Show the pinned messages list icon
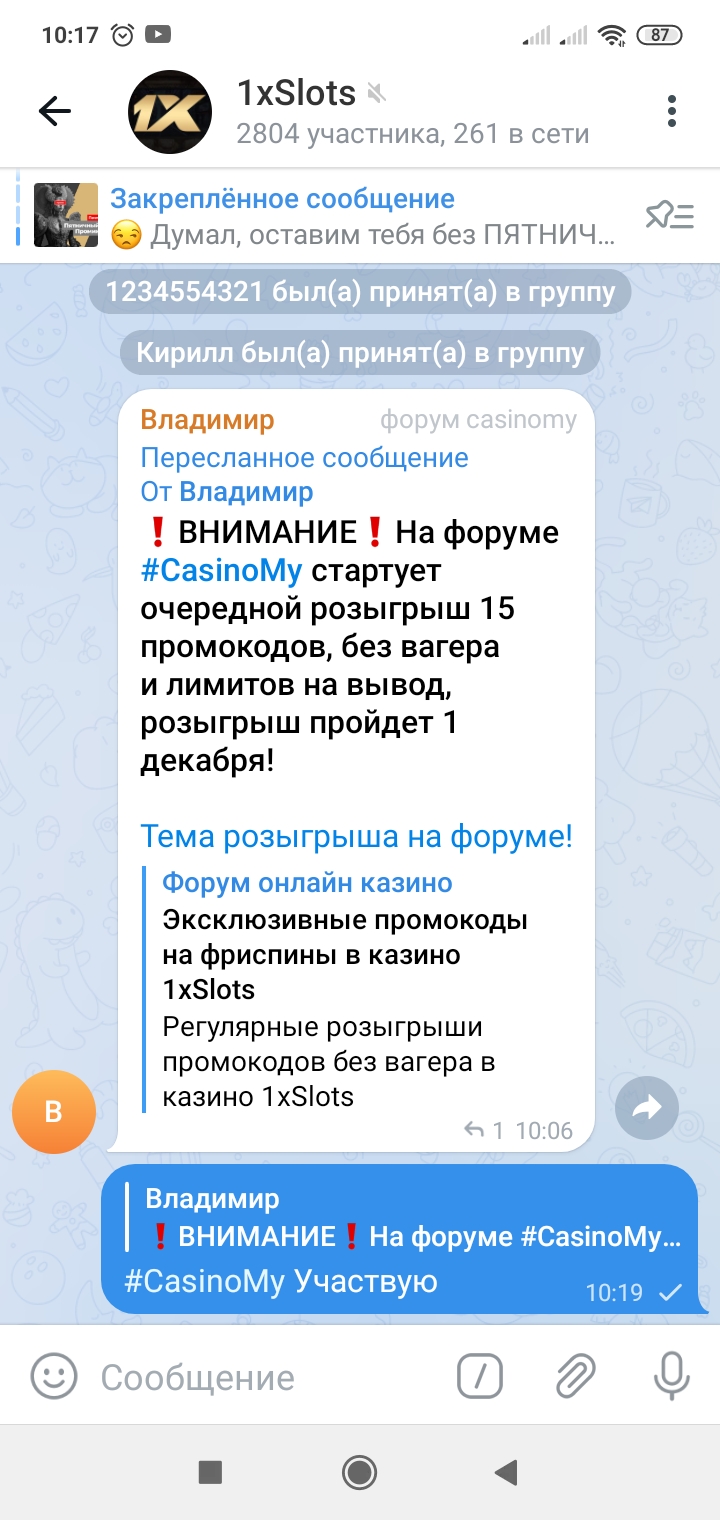The width and height of the screenshot is (720, 1520). tap(670, 215)
